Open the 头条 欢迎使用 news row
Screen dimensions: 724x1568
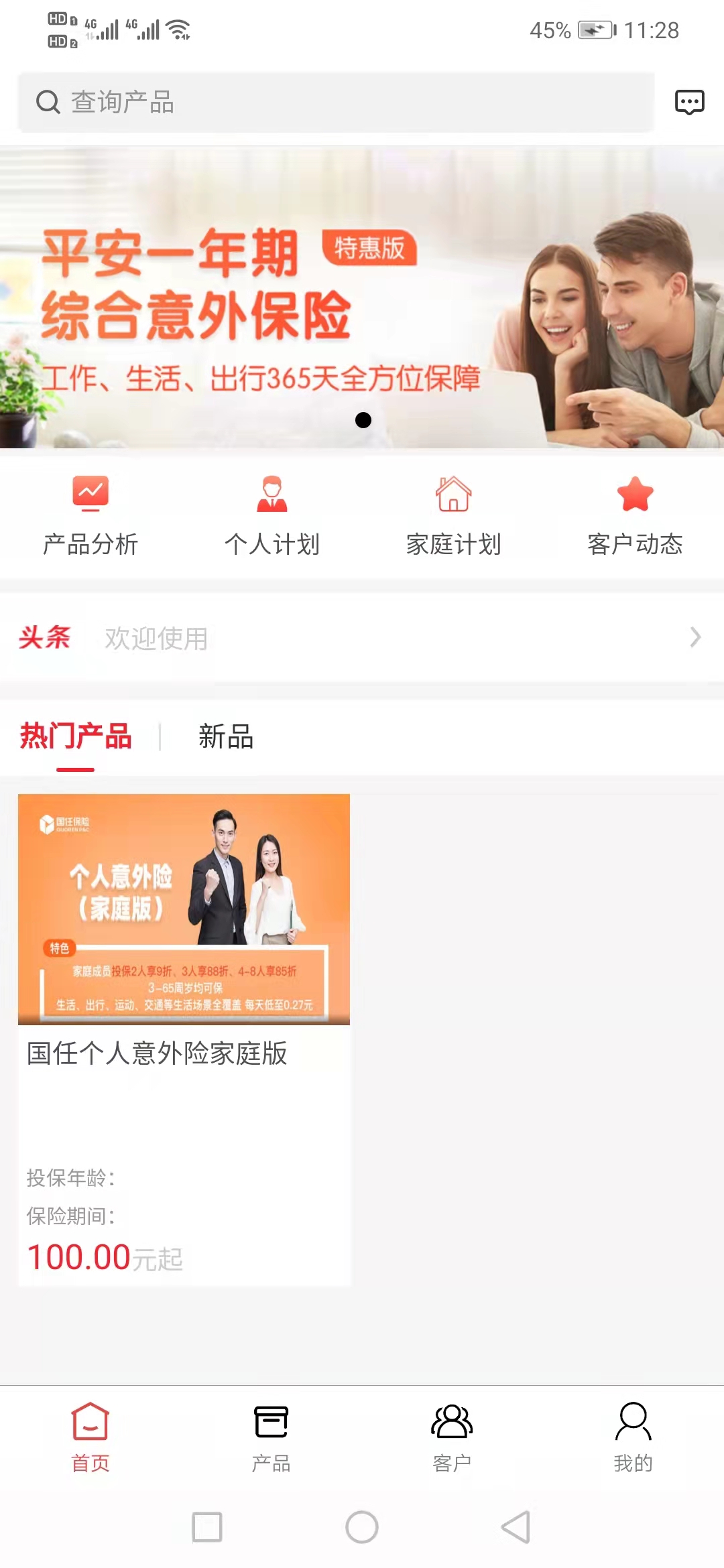tap(362, 637)
